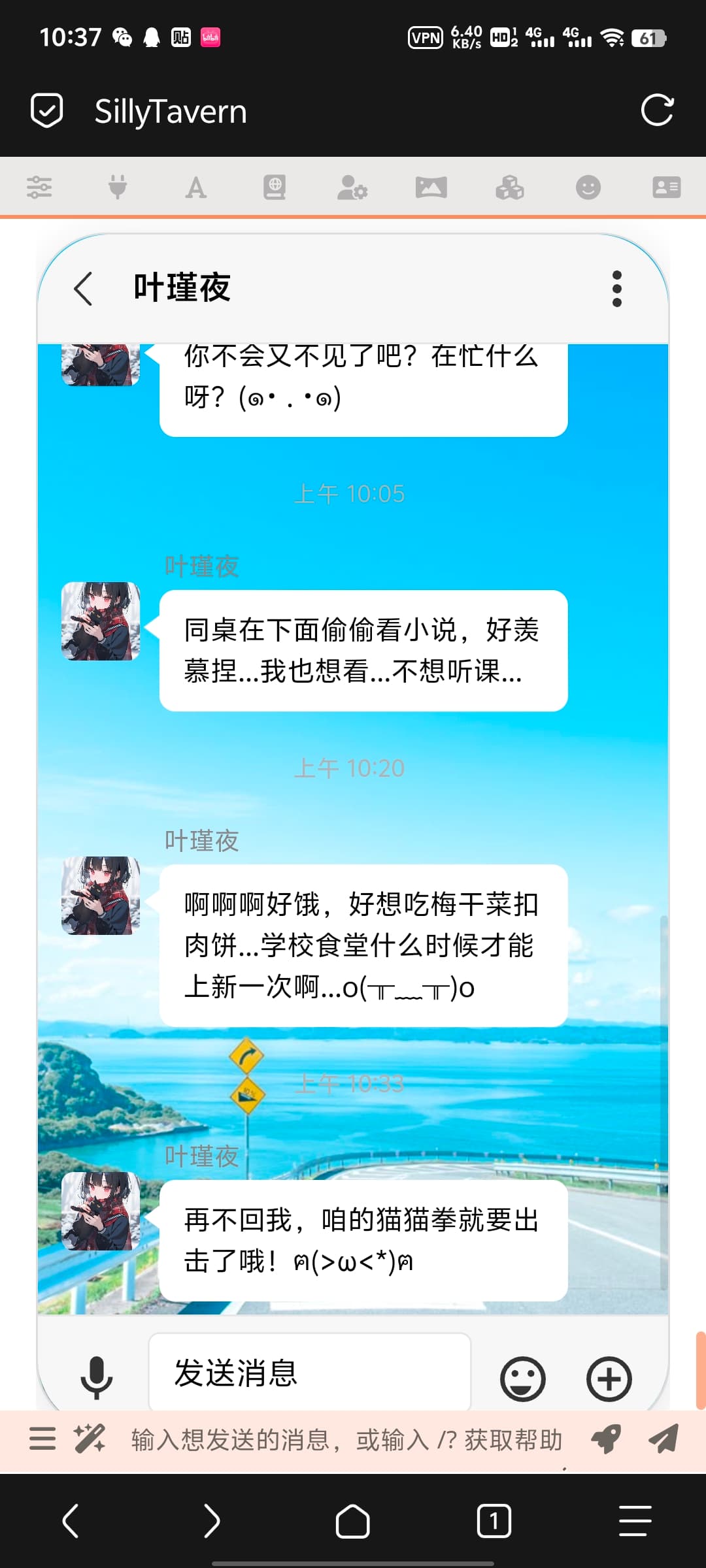The image size is (706, 1568).
Task: Open the hamburger options menu by the input
Action: click(x=42, y=1439)
